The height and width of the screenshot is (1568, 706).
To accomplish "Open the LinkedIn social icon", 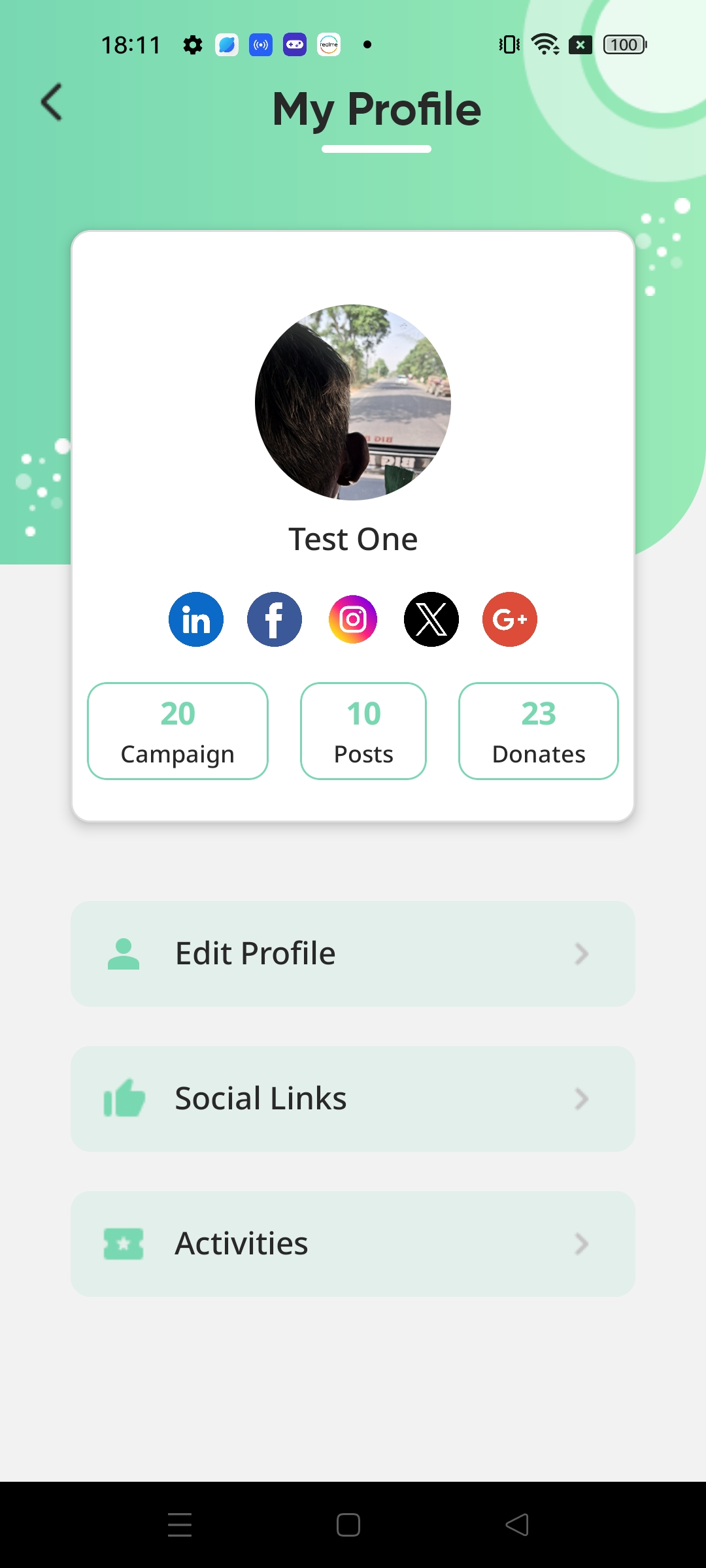I will pos(196,619).
